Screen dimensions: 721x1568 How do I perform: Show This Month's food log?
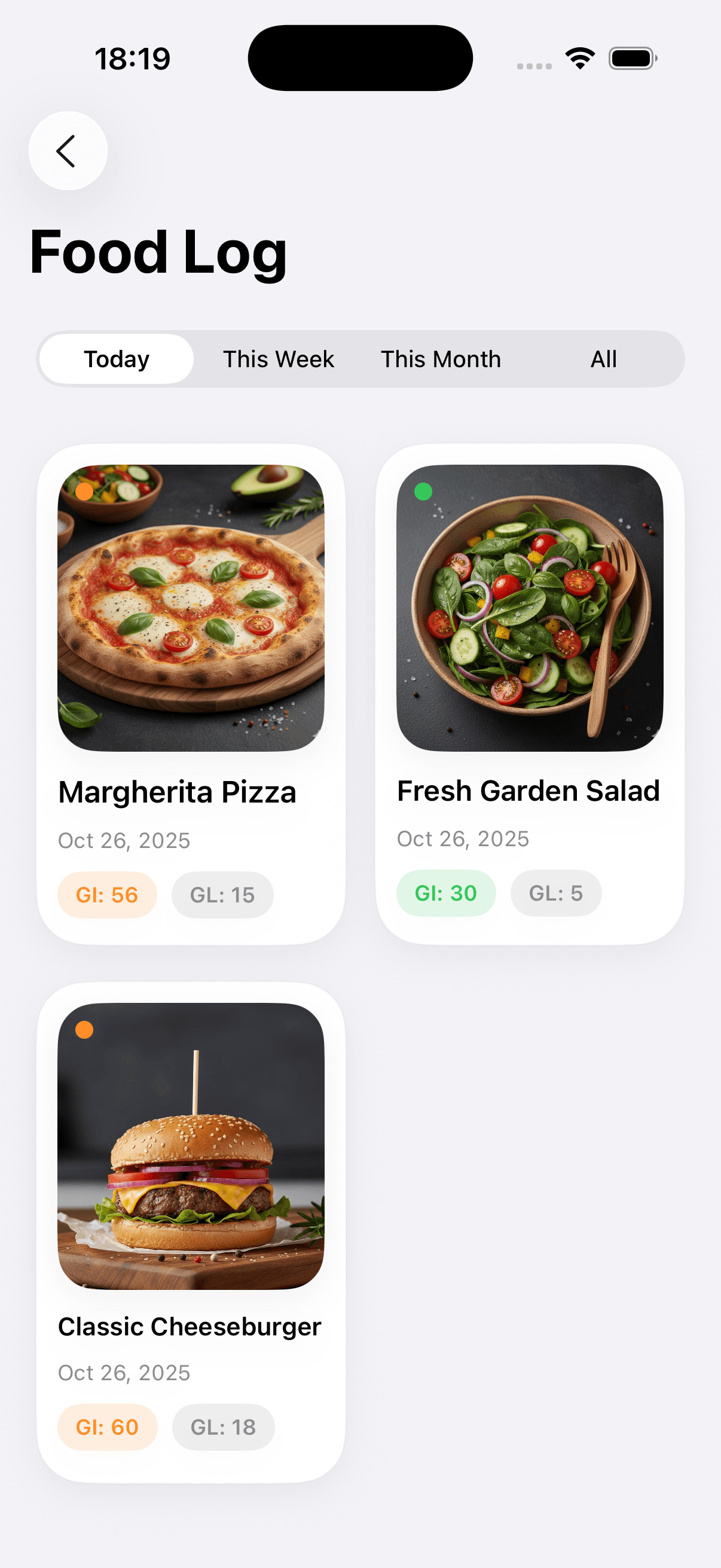(x=441, y=359)
